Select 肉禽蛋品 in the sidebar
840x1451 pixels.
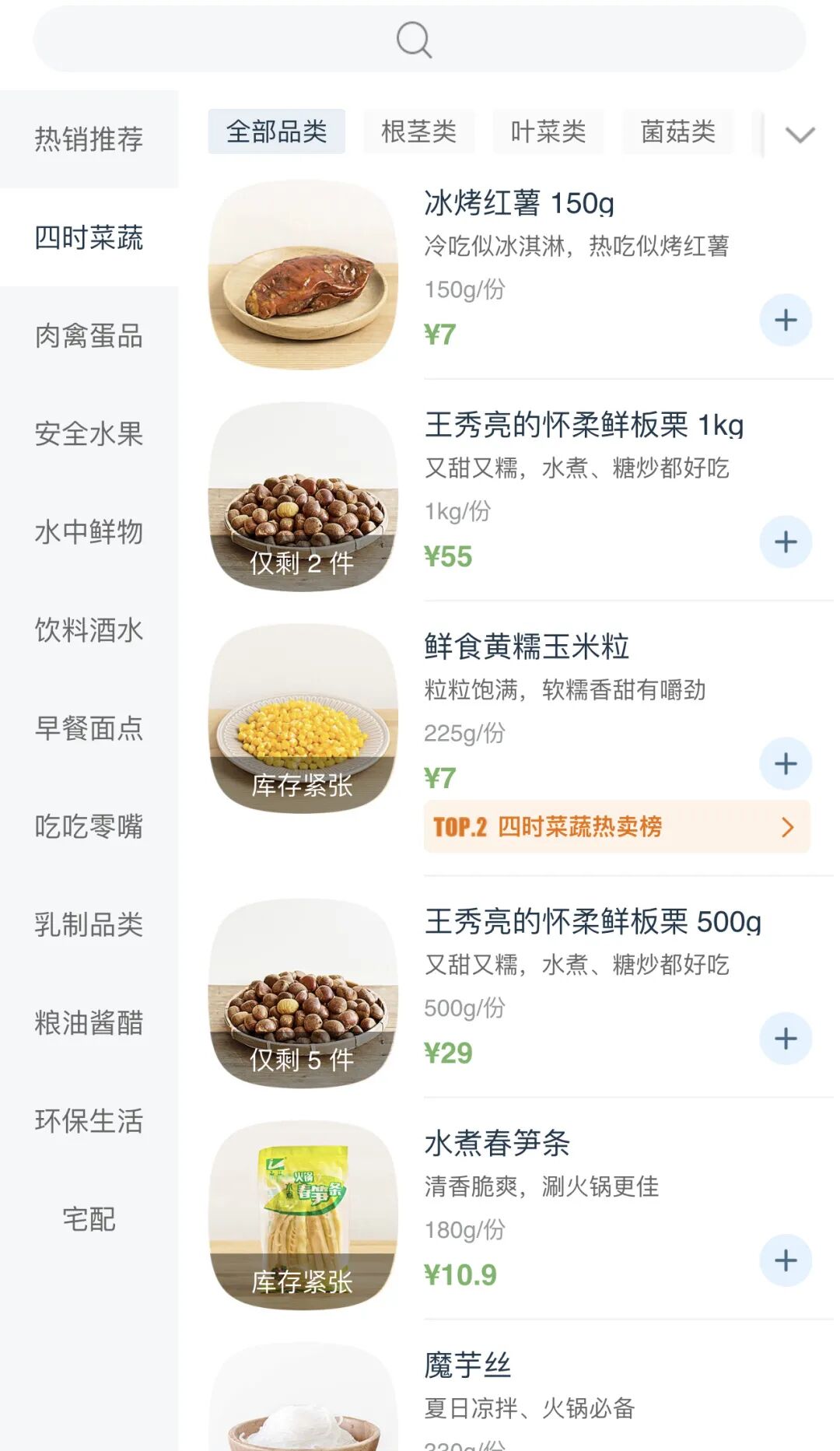tap(89, 336)
